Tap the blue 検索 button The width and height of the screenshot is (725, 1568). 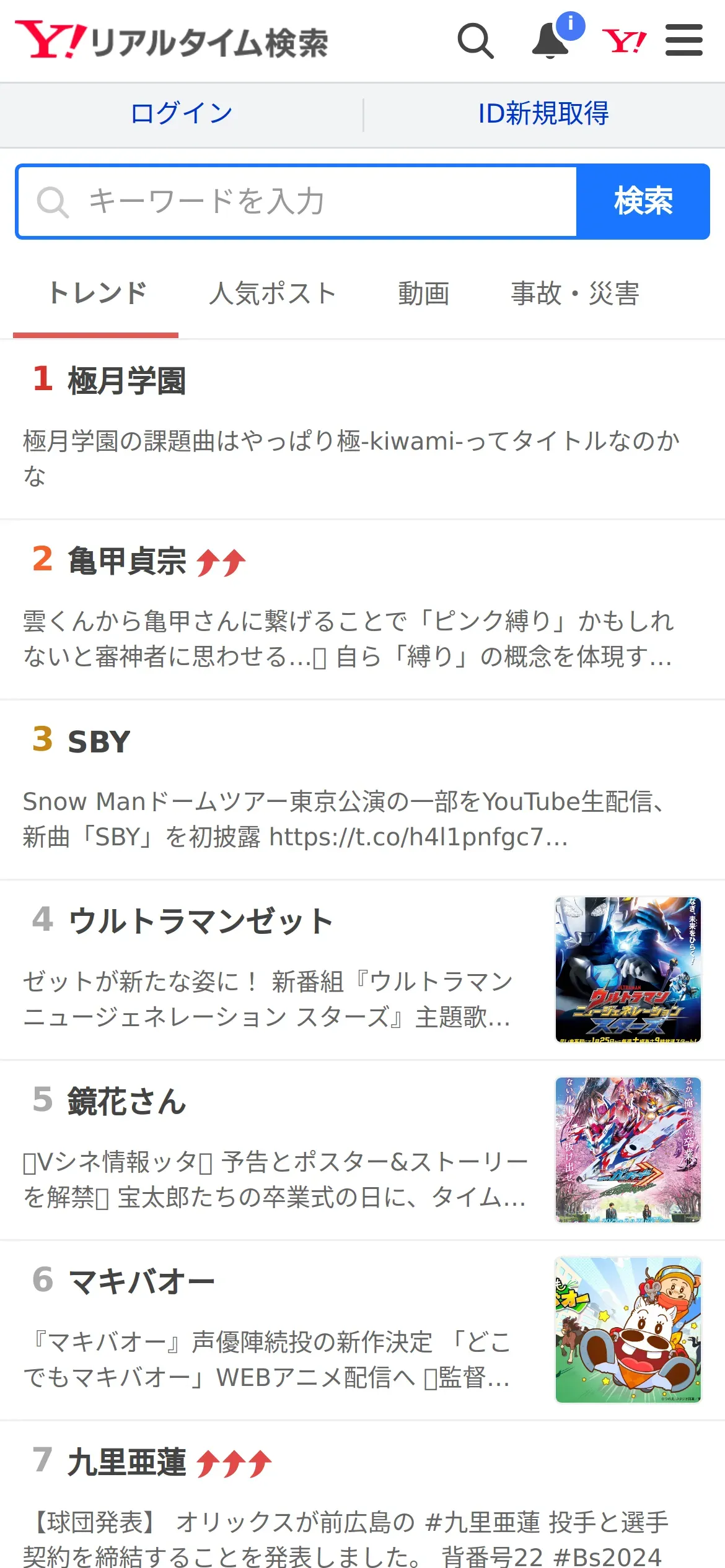tap(643, 202)
